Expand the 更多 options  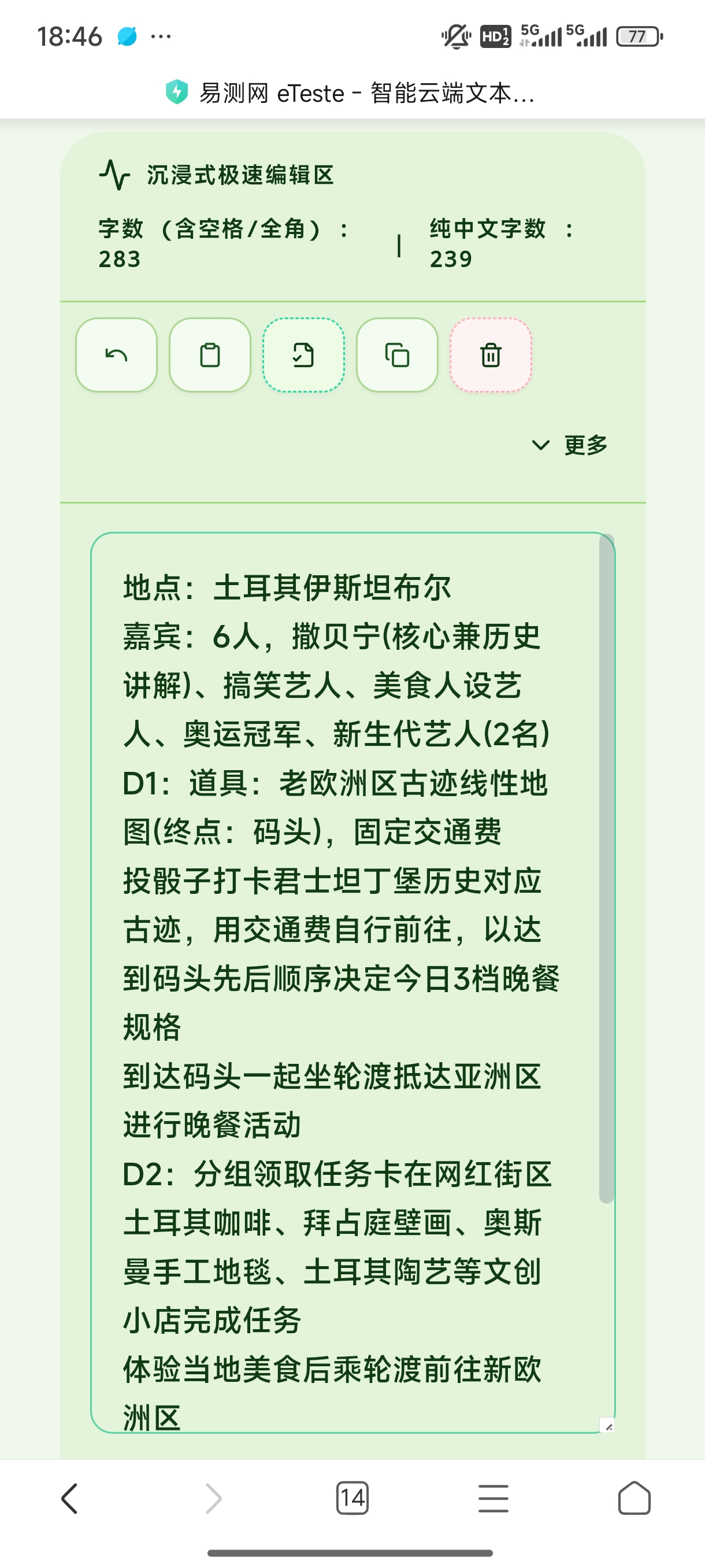tap(570, 445)
